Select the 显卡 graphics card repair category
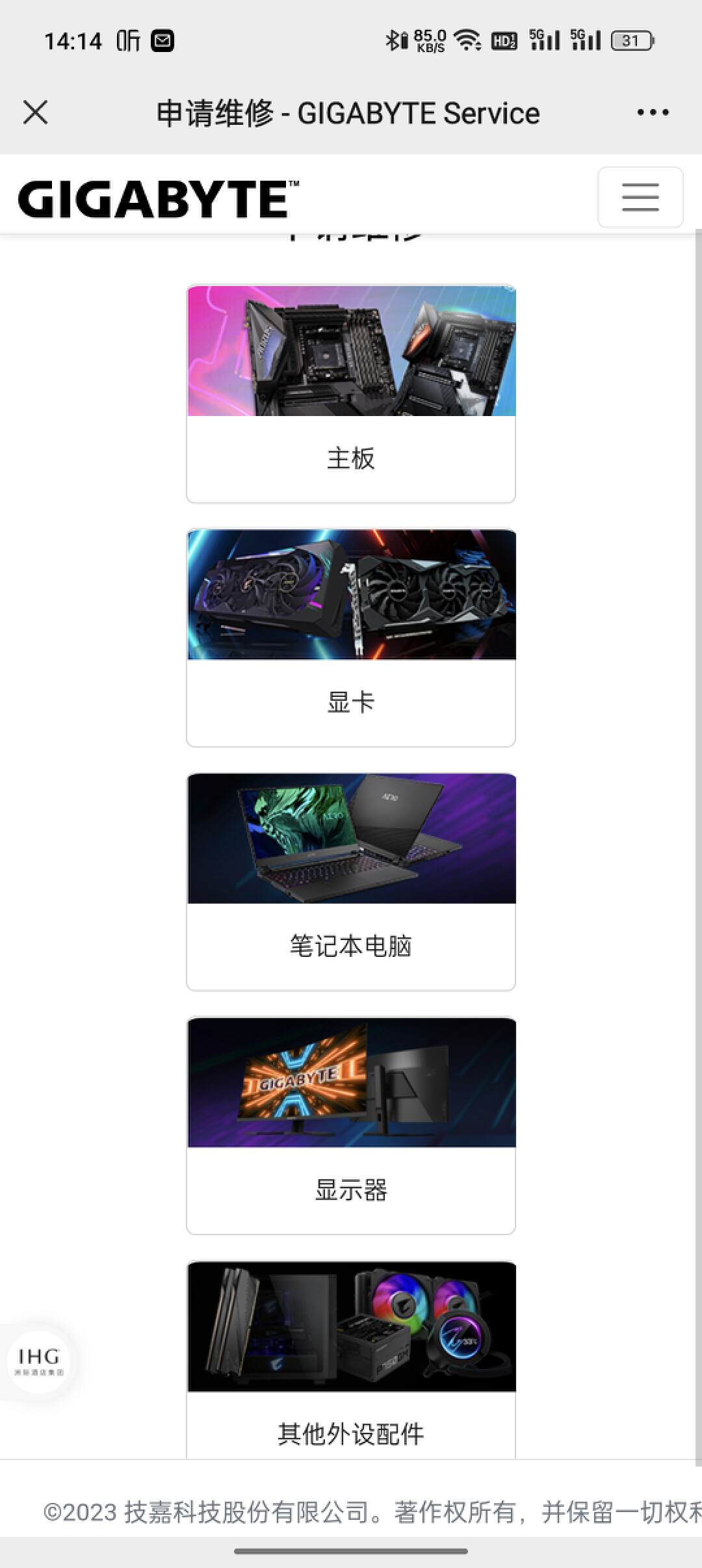Image resolution: width=702 pixels, height=1568 pixels. coord(350,701)
